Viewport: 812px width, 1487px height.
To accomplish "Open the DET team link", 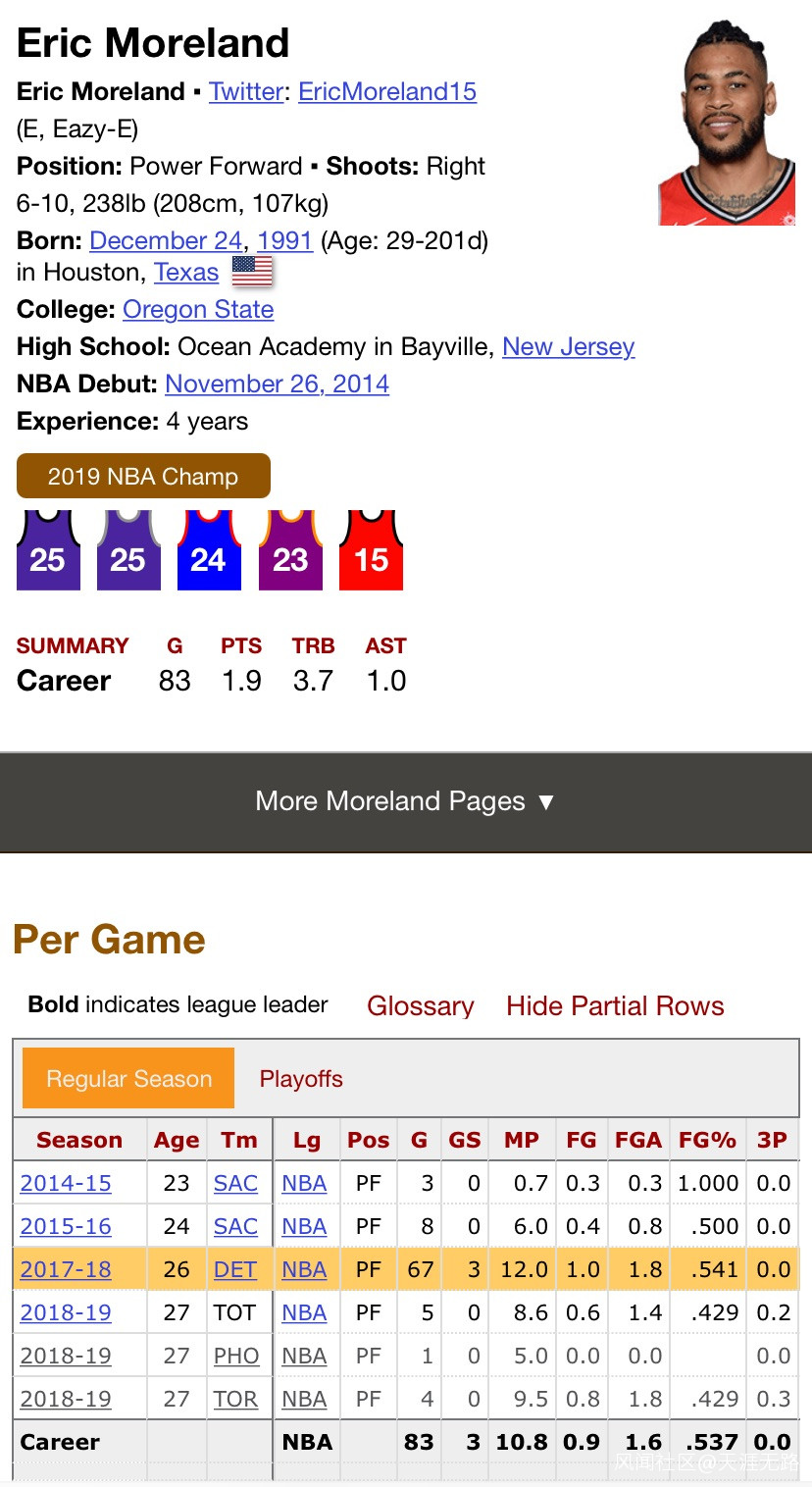I will pyautogui.click(x=235, y=1269).
